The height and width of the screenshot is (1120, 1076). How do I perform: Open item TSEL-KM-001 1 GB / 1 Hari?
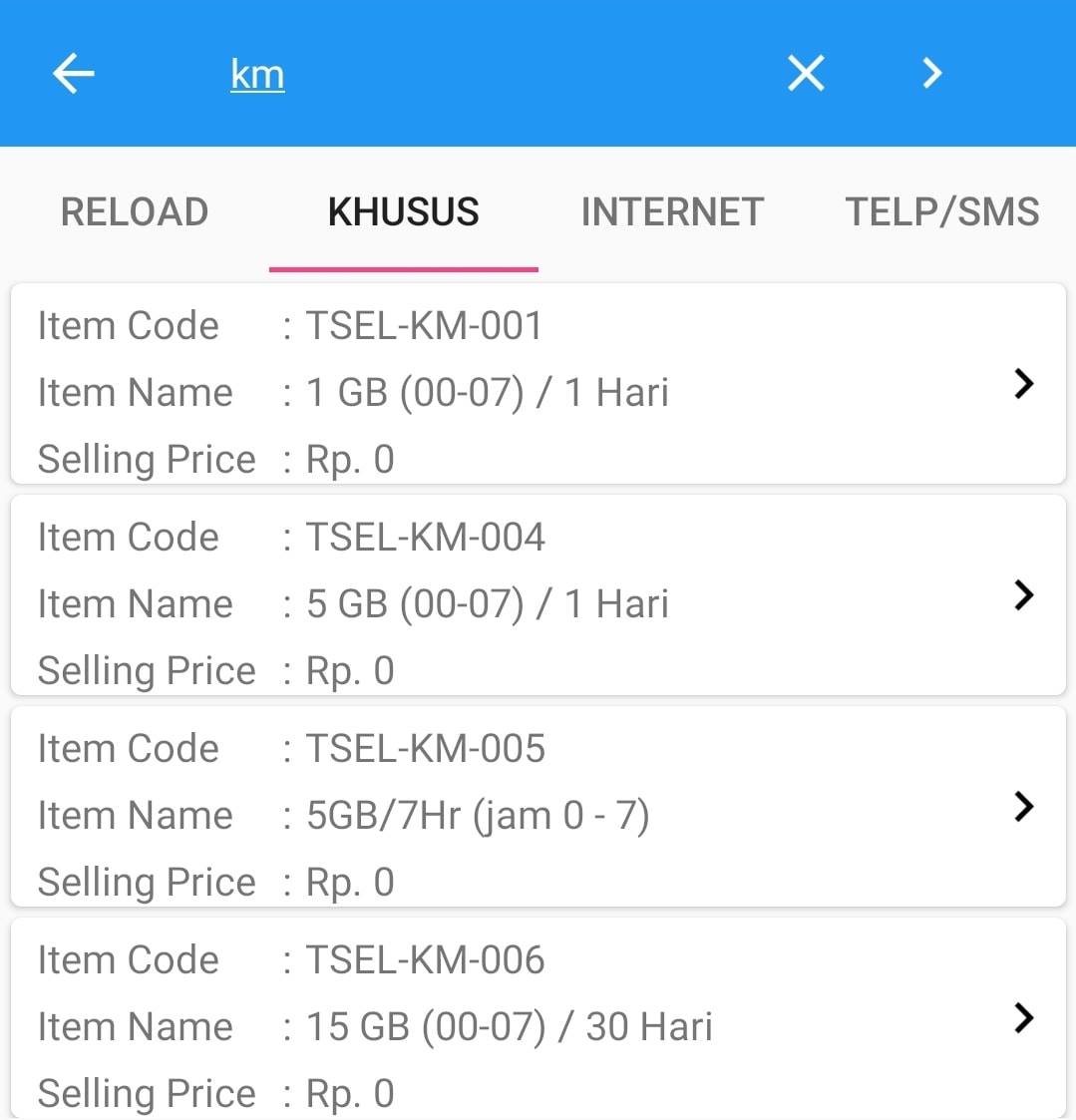point(538,384)
